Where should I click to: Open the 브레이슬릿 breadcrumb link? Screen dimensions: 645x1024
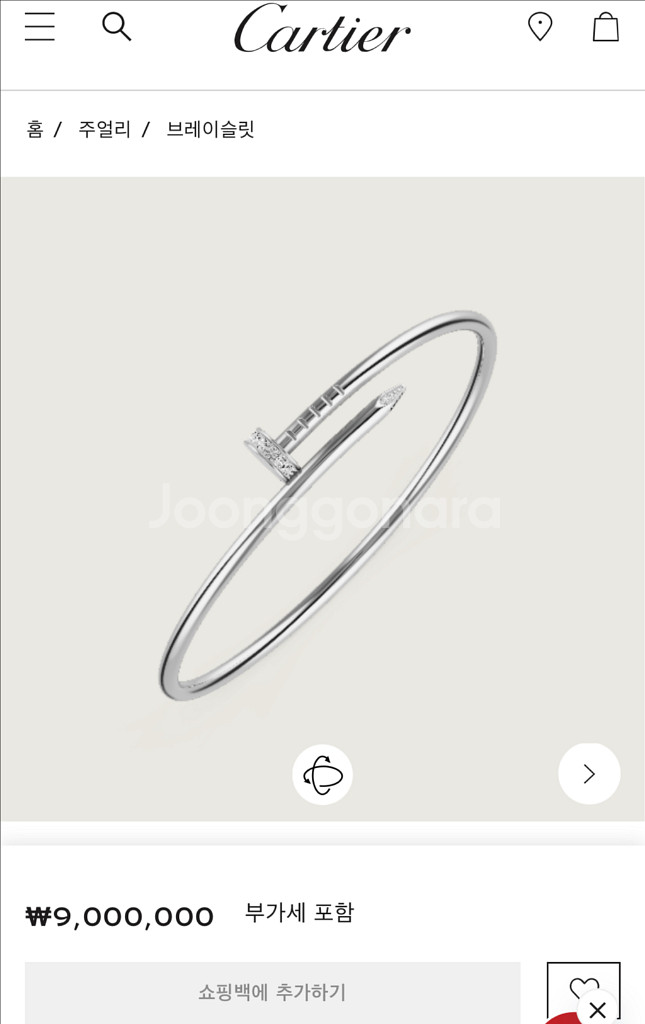click(210, 129)
